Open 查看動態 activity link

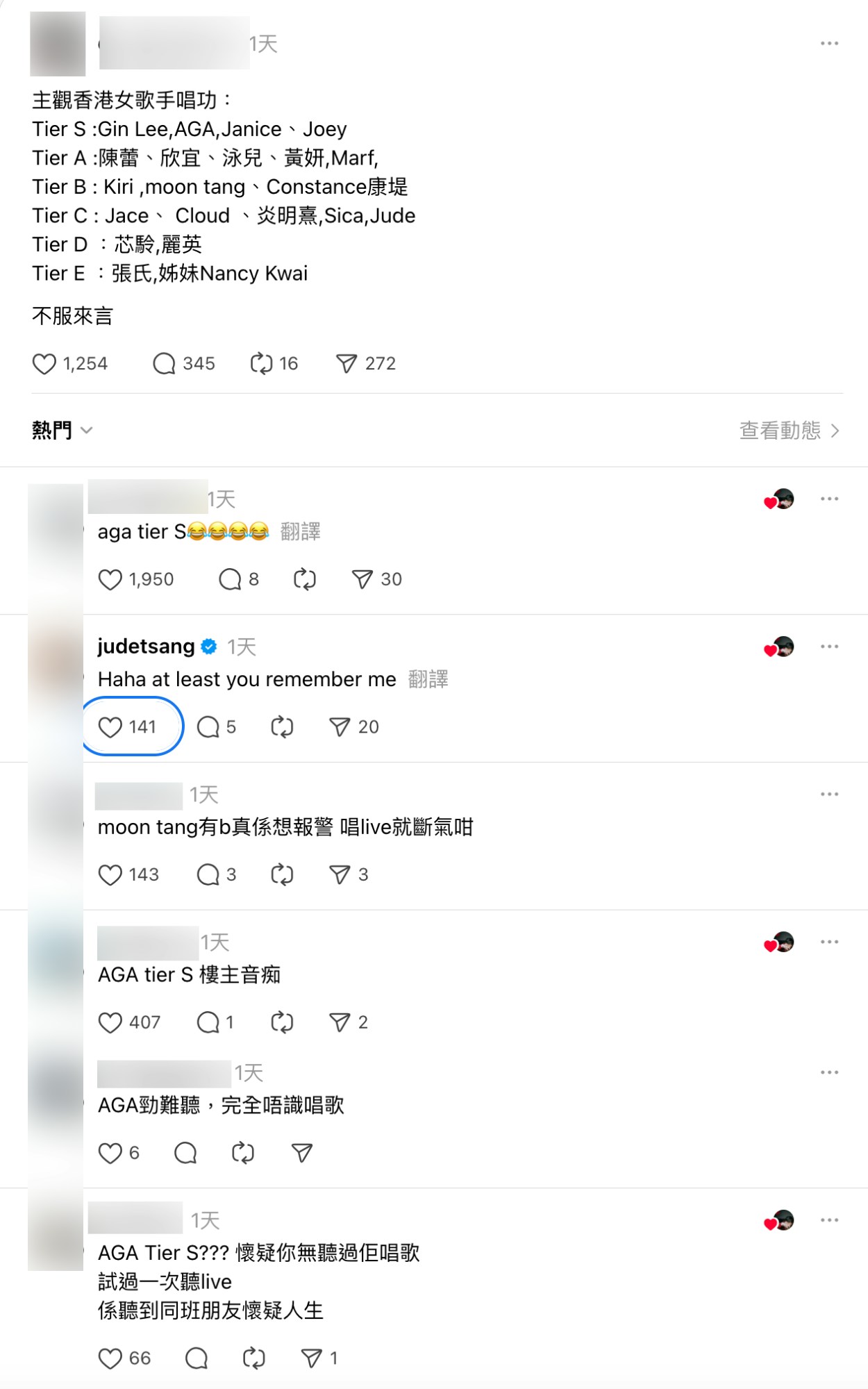(x=789, y=431)
